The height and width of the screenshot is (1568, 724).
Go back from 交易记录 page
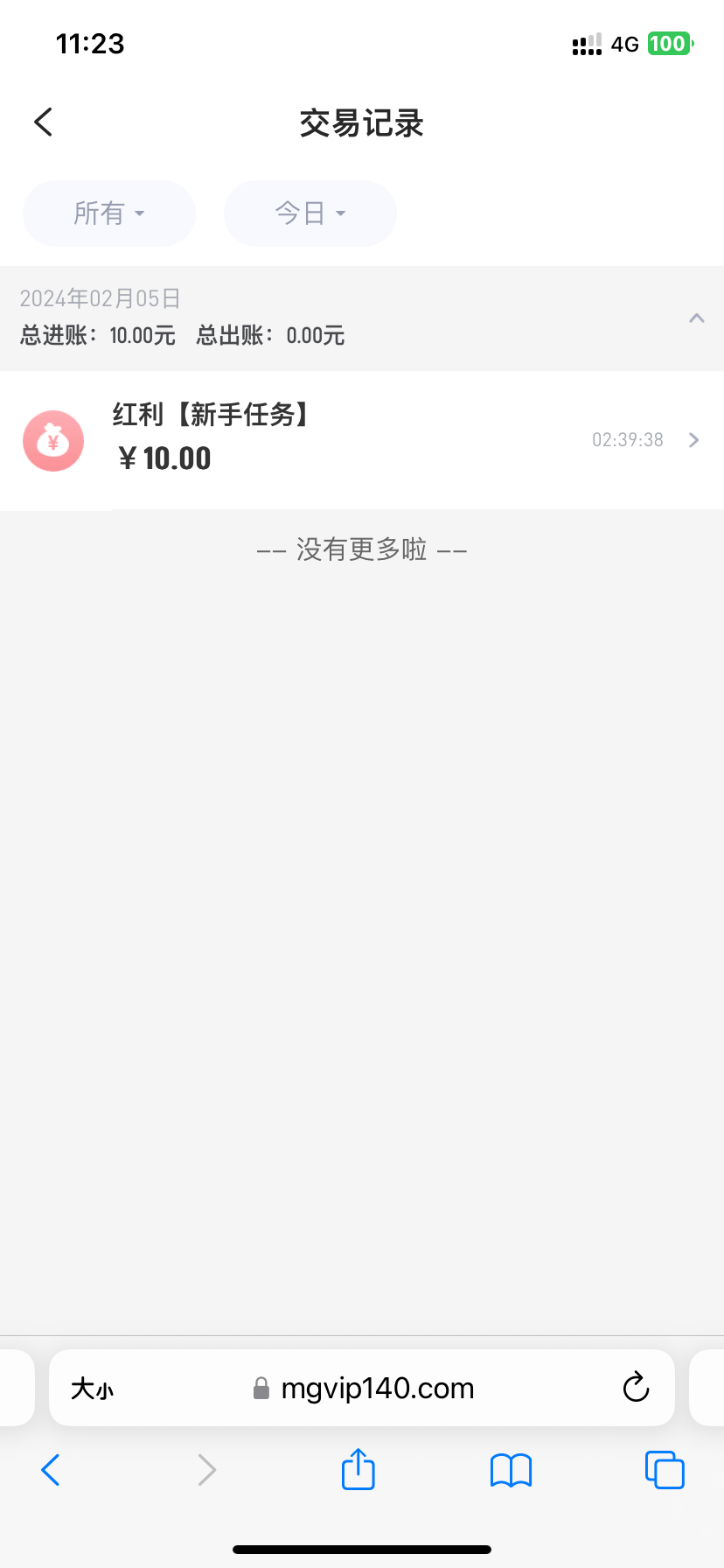tap(44, 122)
